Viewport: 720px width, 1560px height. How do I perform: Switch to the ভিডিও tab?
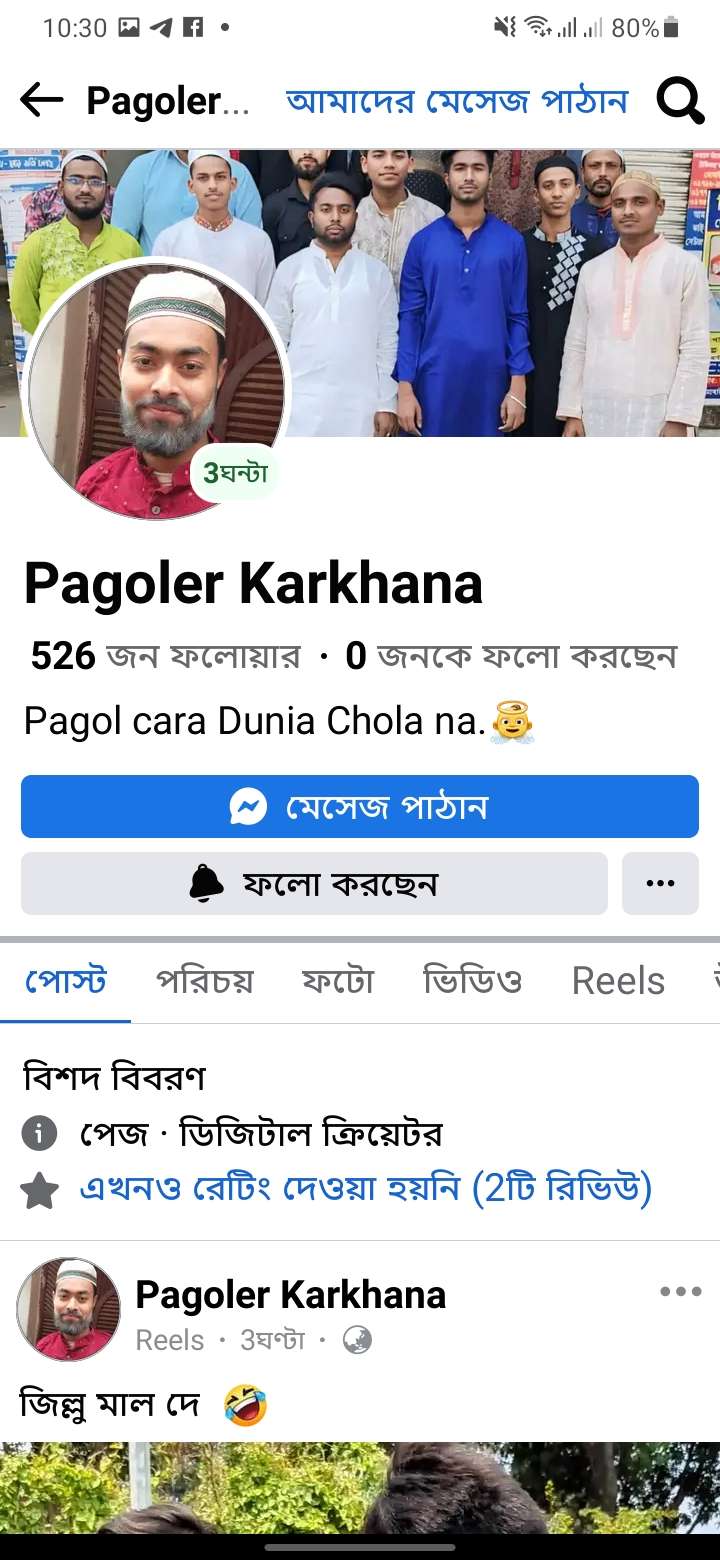[x=473, y=981]
